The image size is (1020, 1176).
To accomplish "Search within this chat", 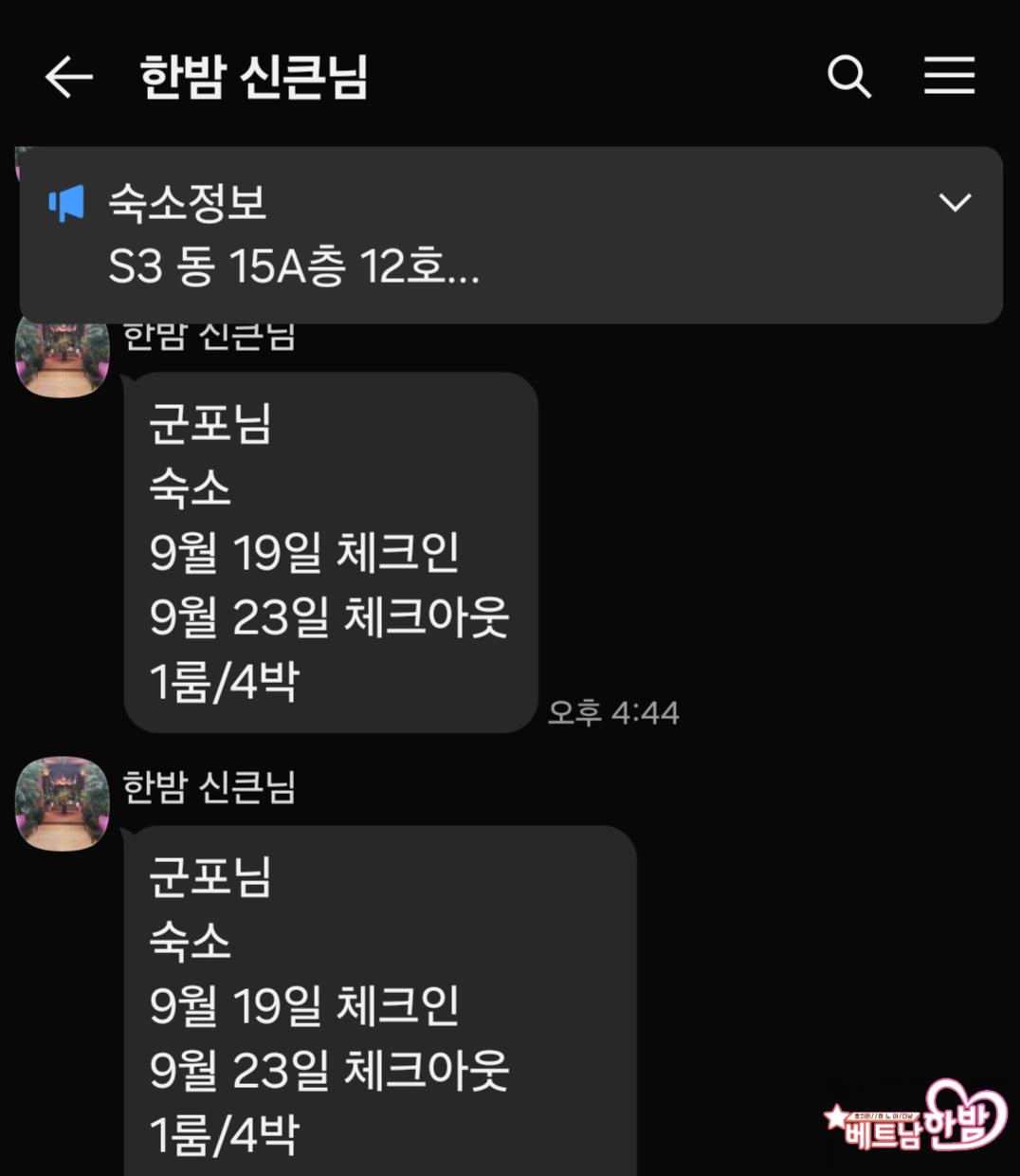I will pyautogui.click(x=848, y=77).
